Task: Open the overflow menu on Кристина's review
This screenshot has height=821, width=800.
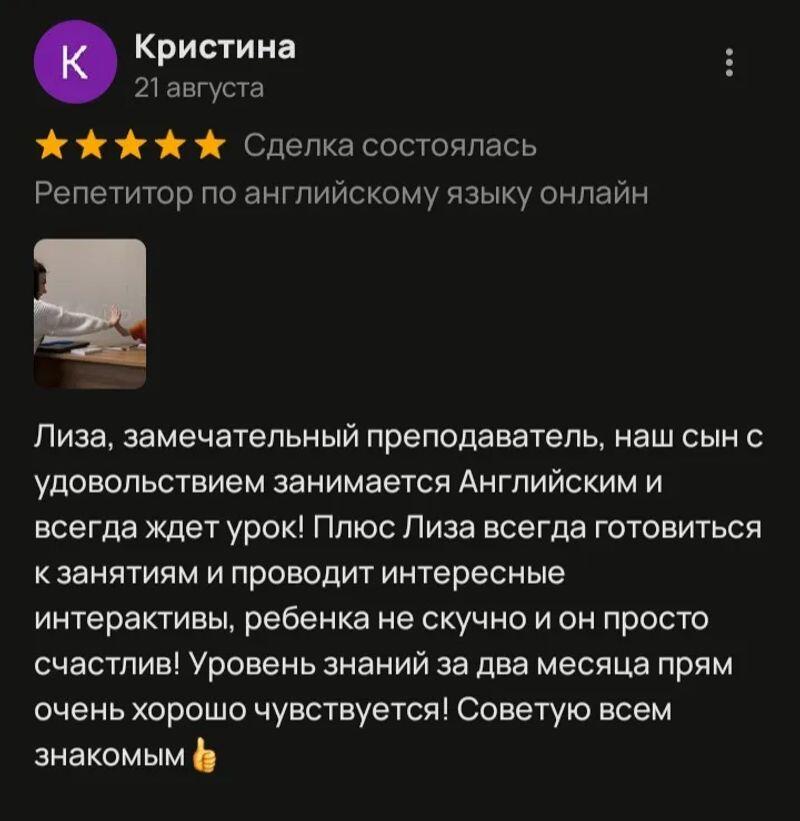Action: 729,62
